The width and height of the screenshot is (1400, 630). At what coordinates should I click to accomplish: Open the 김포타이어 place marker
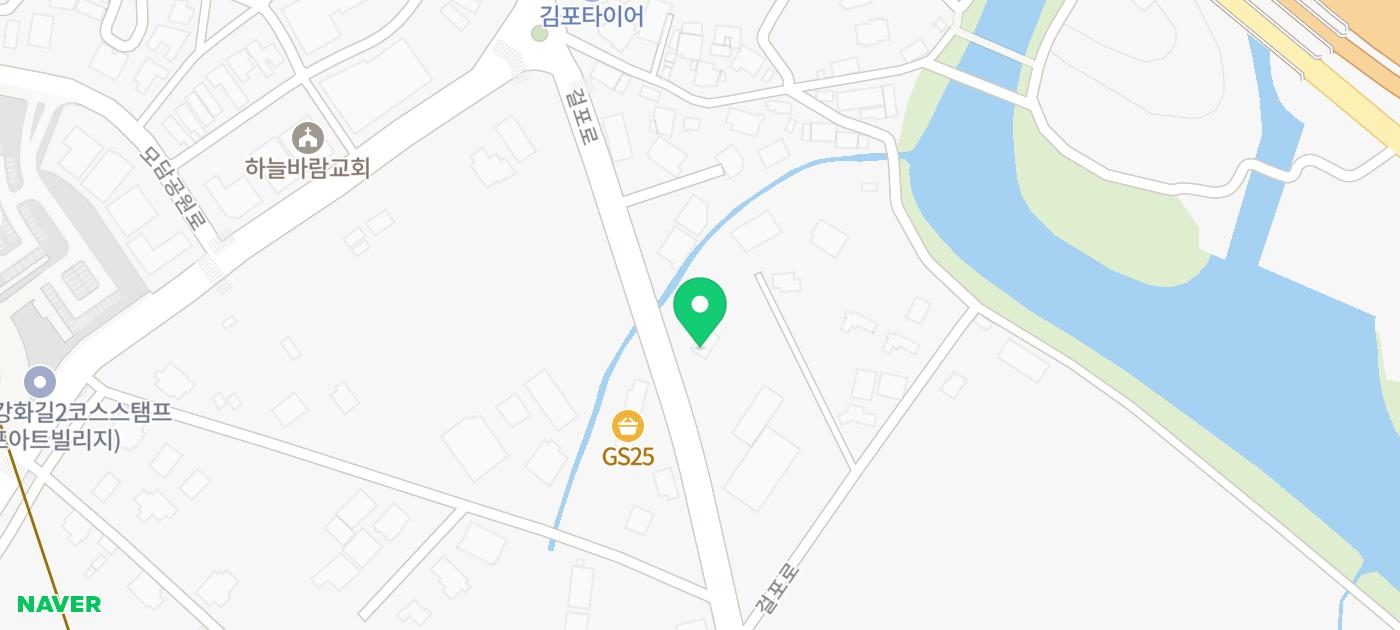tap(591, 15)
